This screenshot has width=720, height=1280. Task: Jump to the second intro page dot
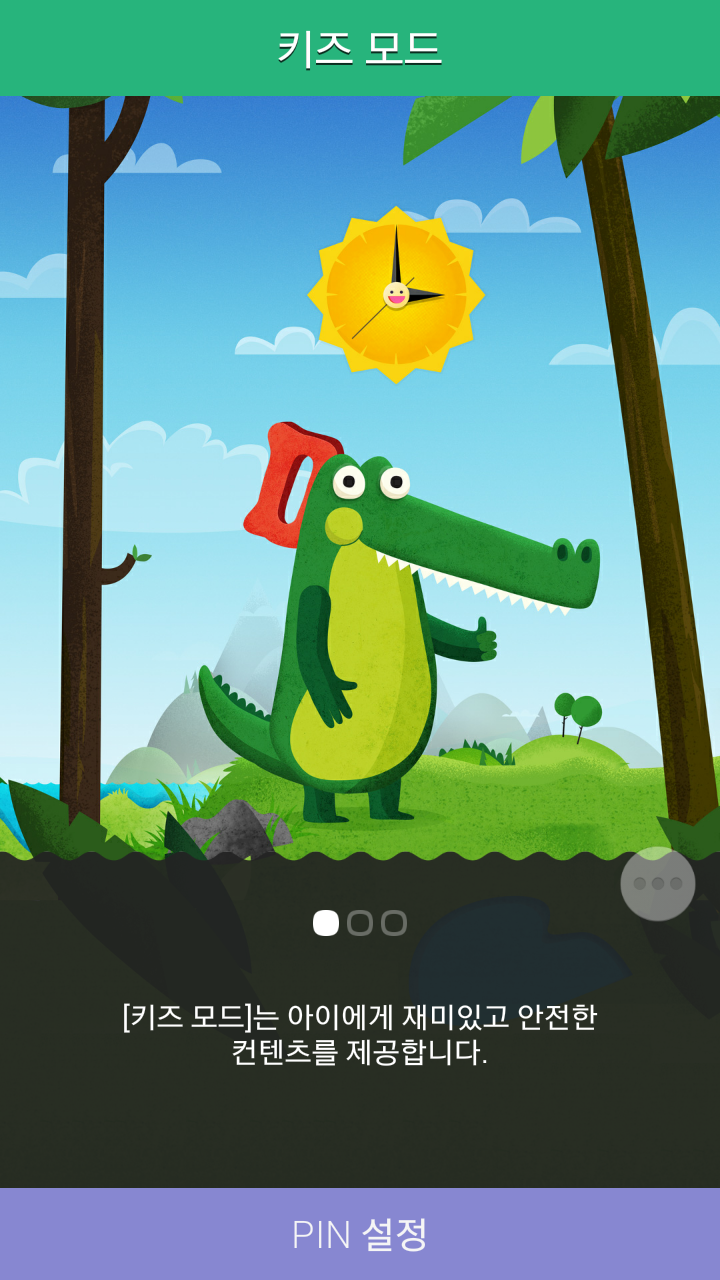(x=360, y=923)
